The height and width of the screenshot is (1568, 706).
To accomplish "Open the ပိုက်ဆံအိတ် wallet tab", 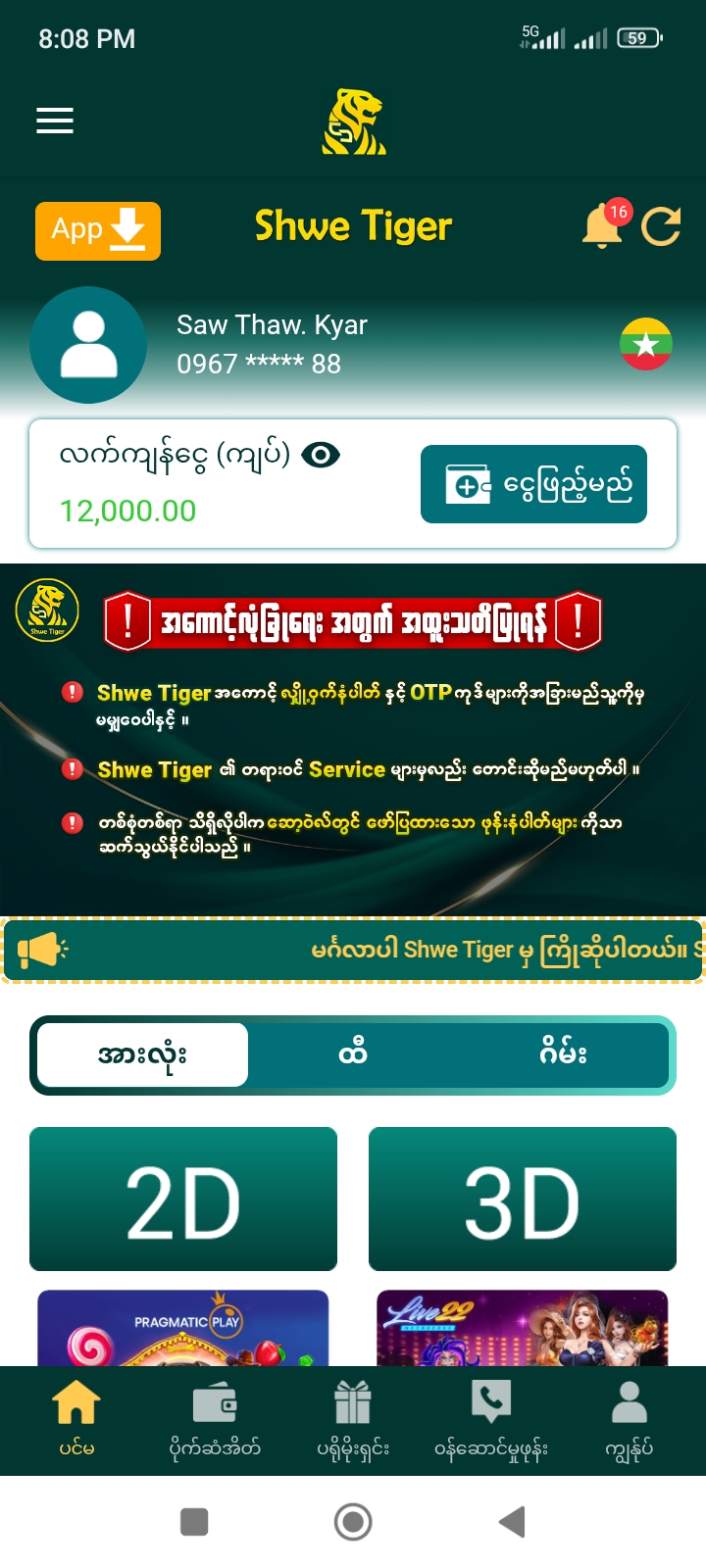I will click(x=214, y=1418).
